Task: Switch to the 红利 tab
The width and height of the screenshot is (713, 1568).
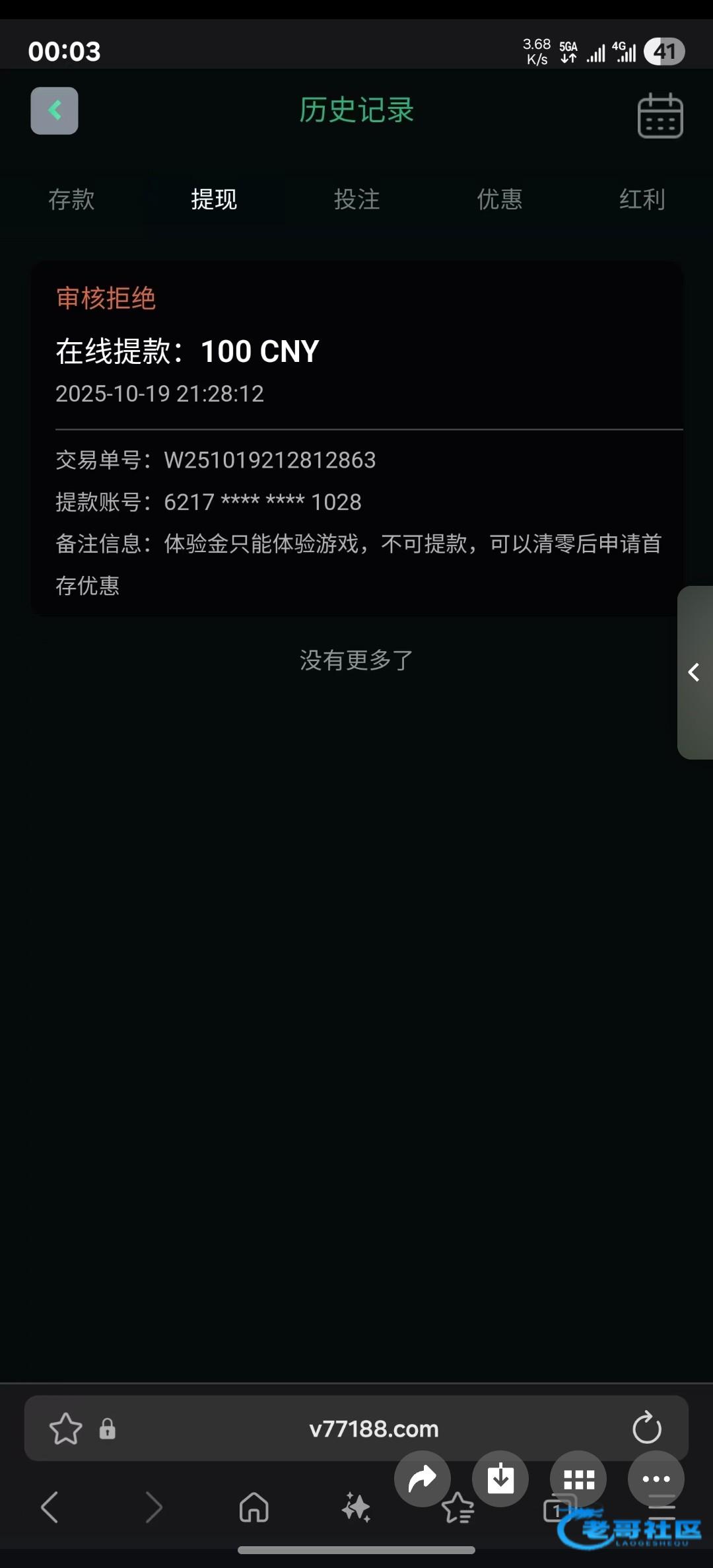Action: [642, 199]
